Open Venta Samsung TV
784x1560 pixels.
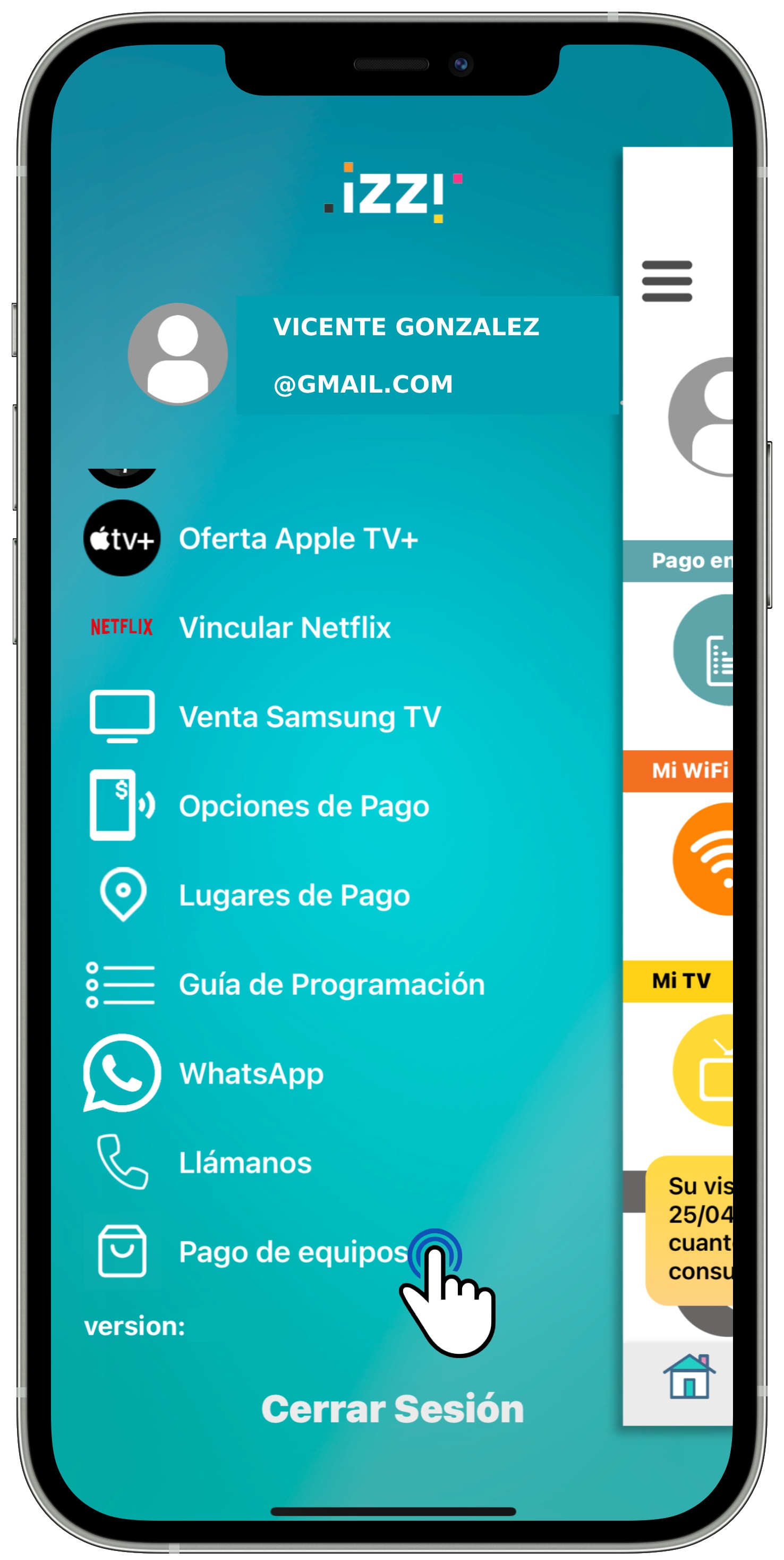309,716
